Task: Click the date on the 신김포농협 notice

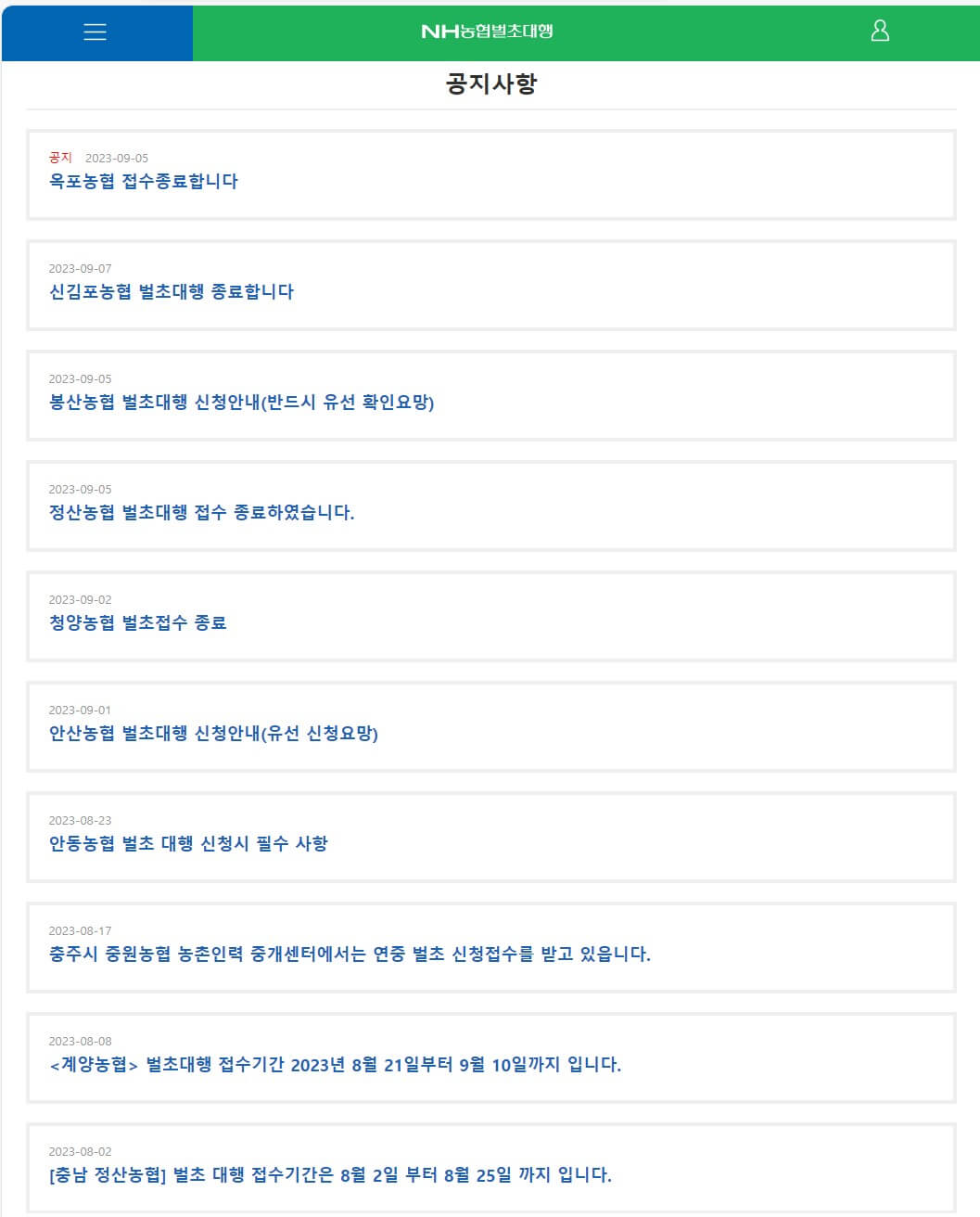Action: 79,268
